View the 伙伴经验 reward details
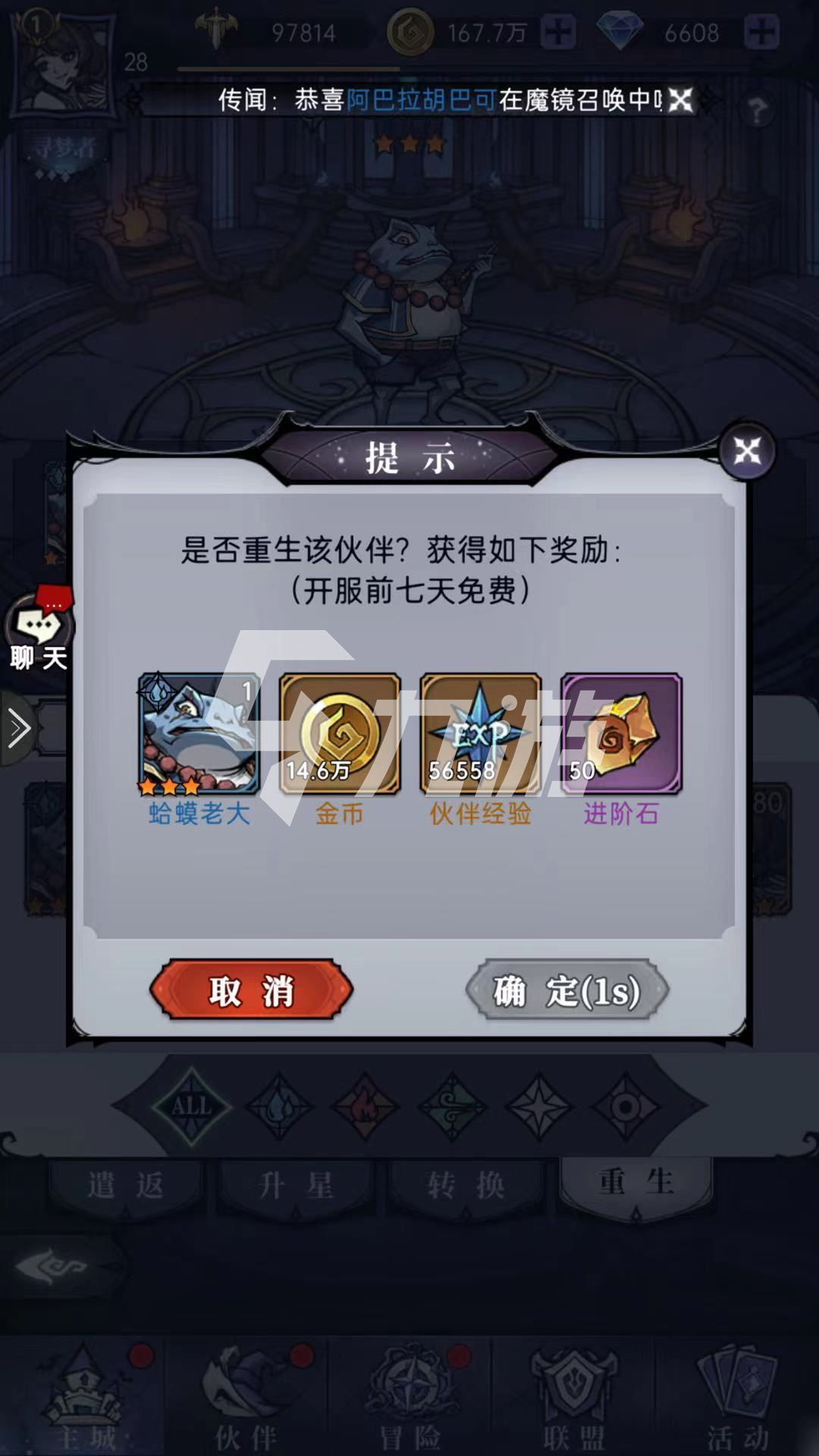The height and width of the screenshot is (1456, 819). (x=480, y=733)
